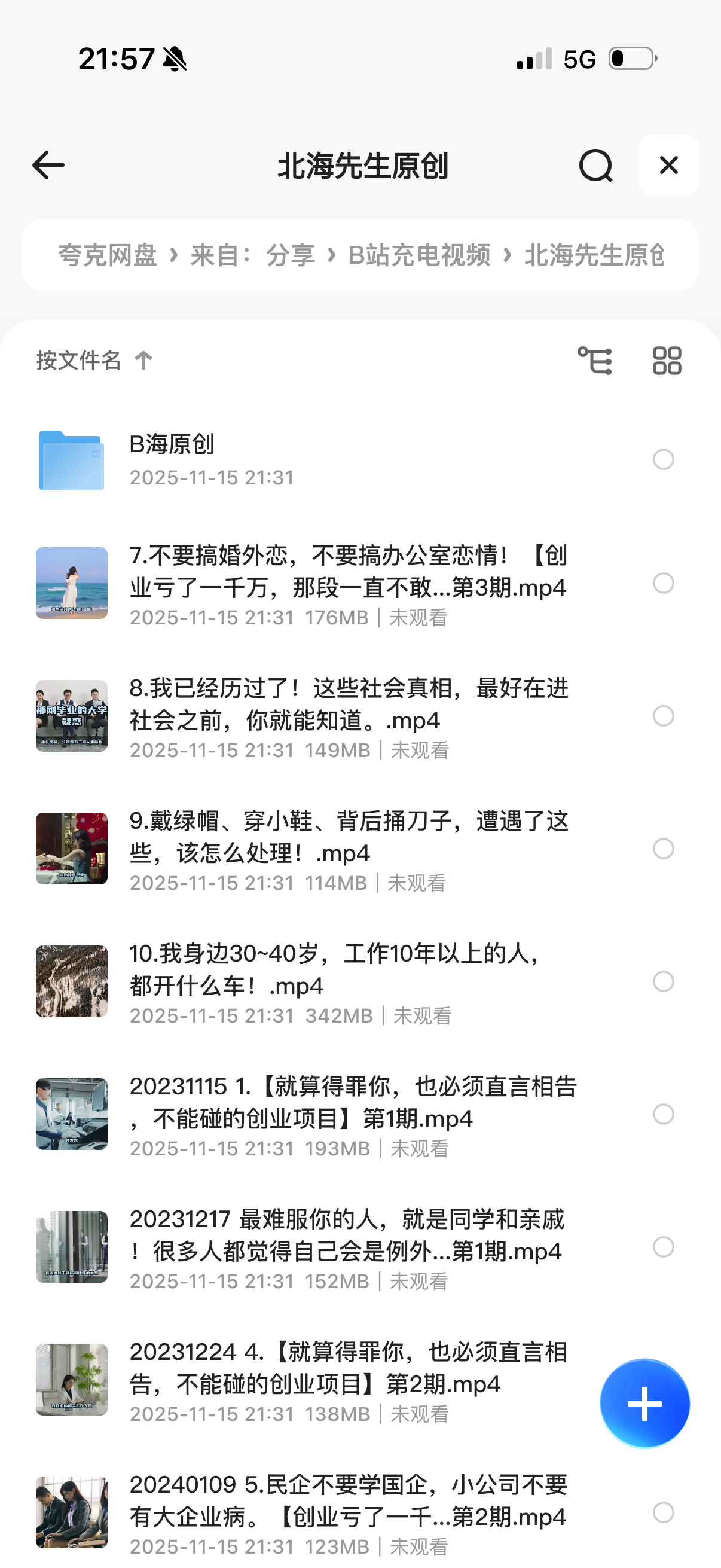This screenshot has width=721, height=1568.
Task: Tap the blue plus floating button
Action: [x=644, y=1403]
